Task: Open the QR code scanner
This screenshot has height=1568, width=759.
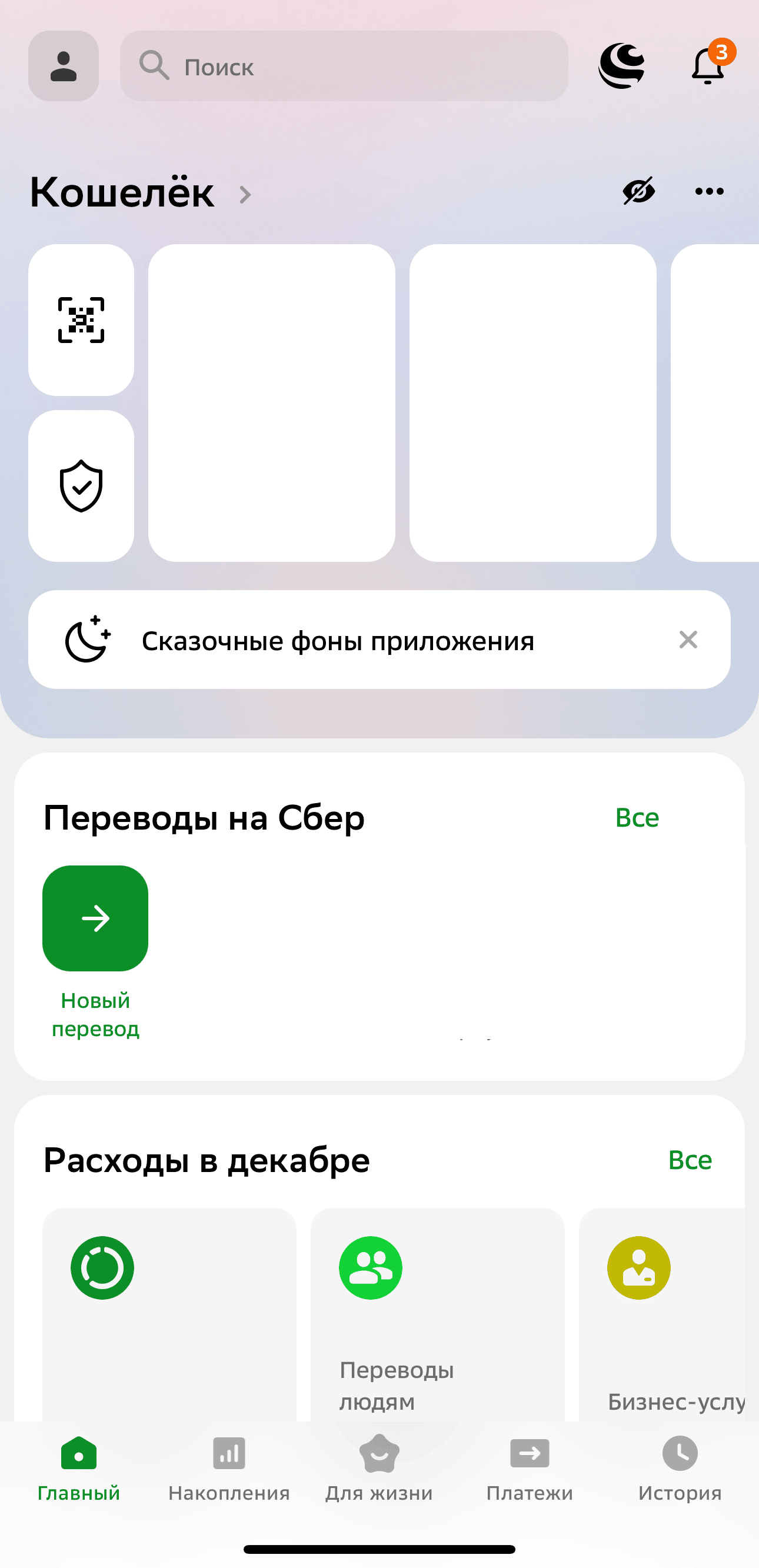Action: (81, 320)
